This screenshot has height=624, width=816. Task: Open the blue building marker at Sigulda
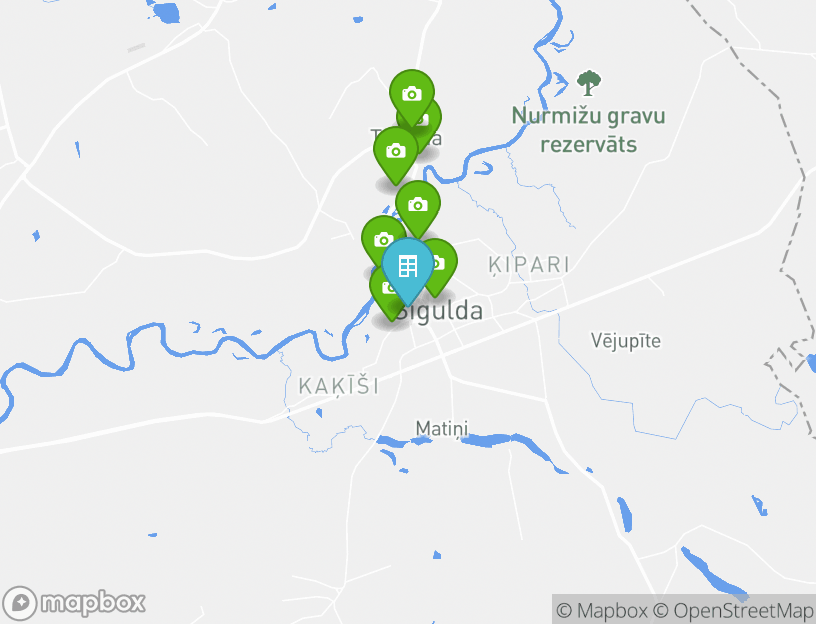(x=407, y=266)
